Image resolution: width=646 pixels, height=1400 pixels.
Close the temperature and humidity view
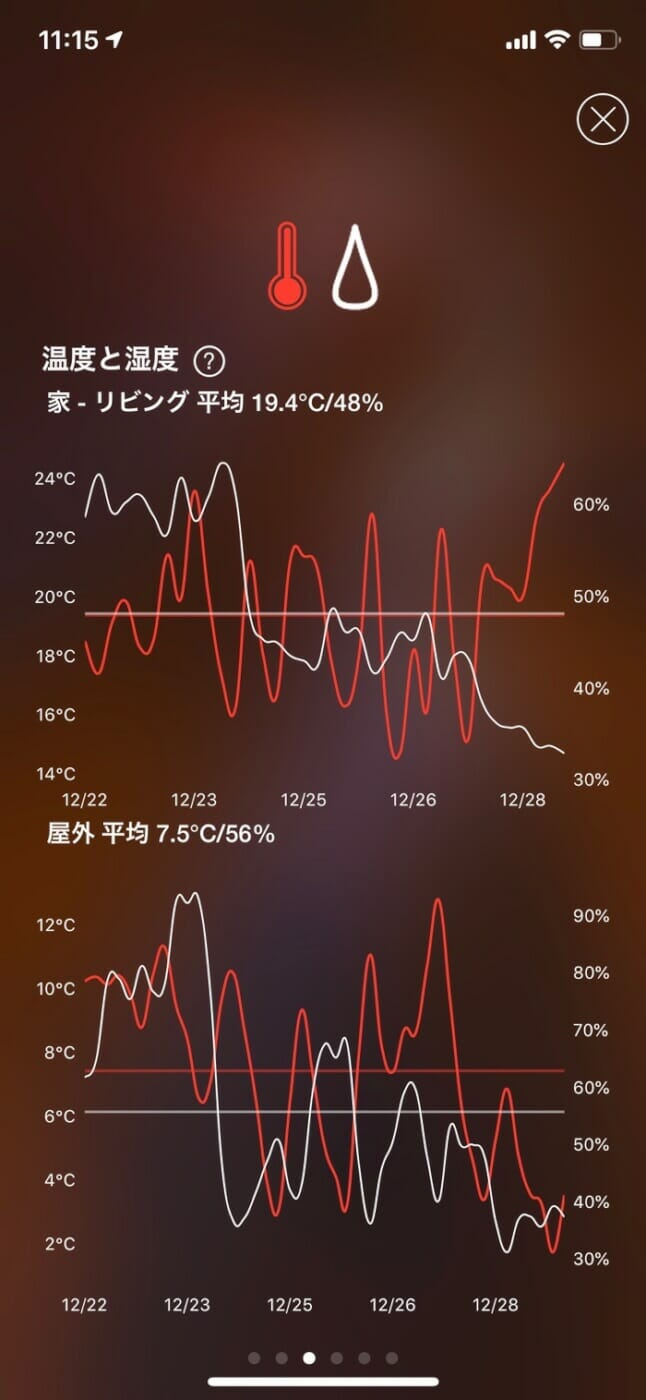click(603, 120)
